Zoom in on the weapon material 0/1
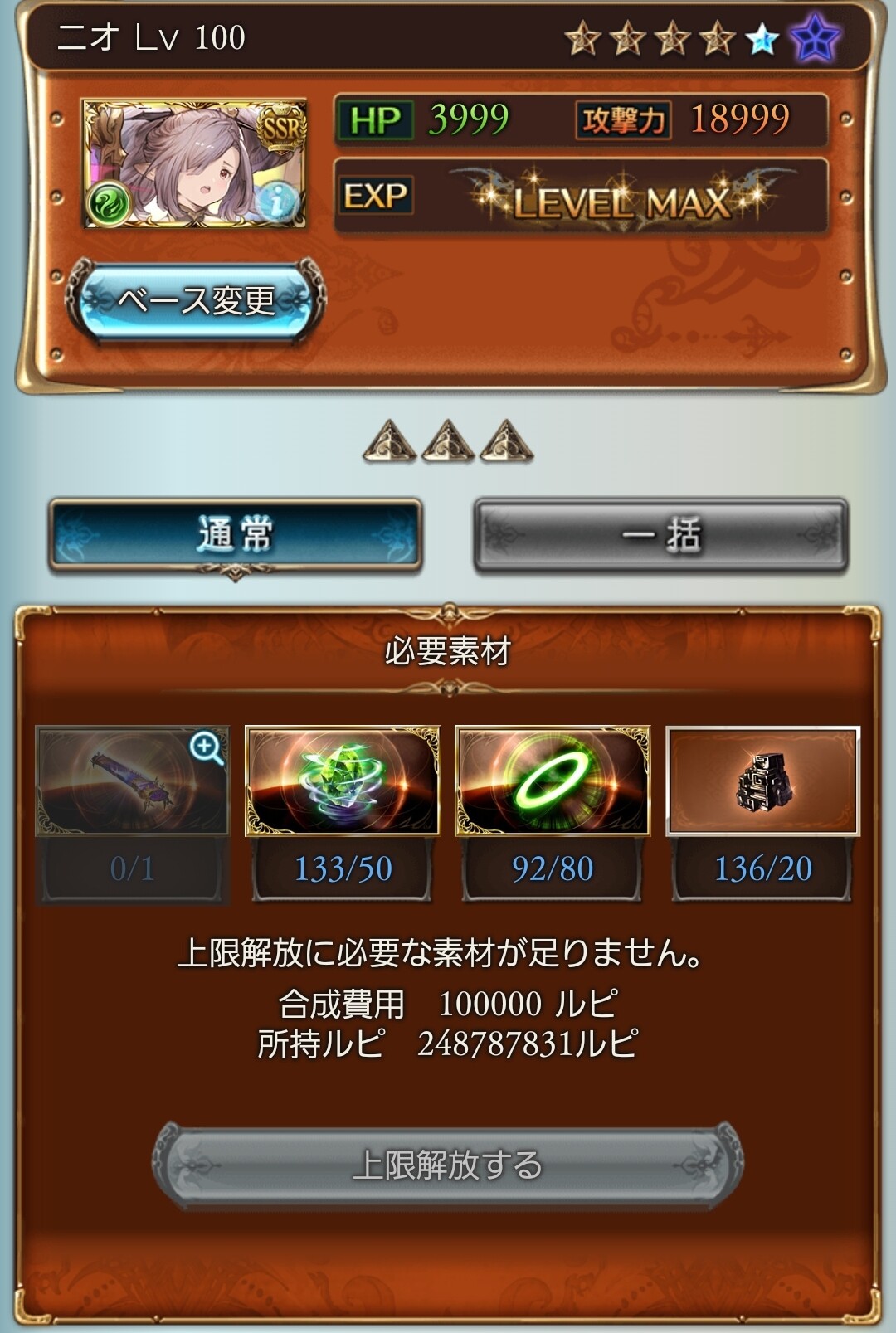 click(206, 748)
